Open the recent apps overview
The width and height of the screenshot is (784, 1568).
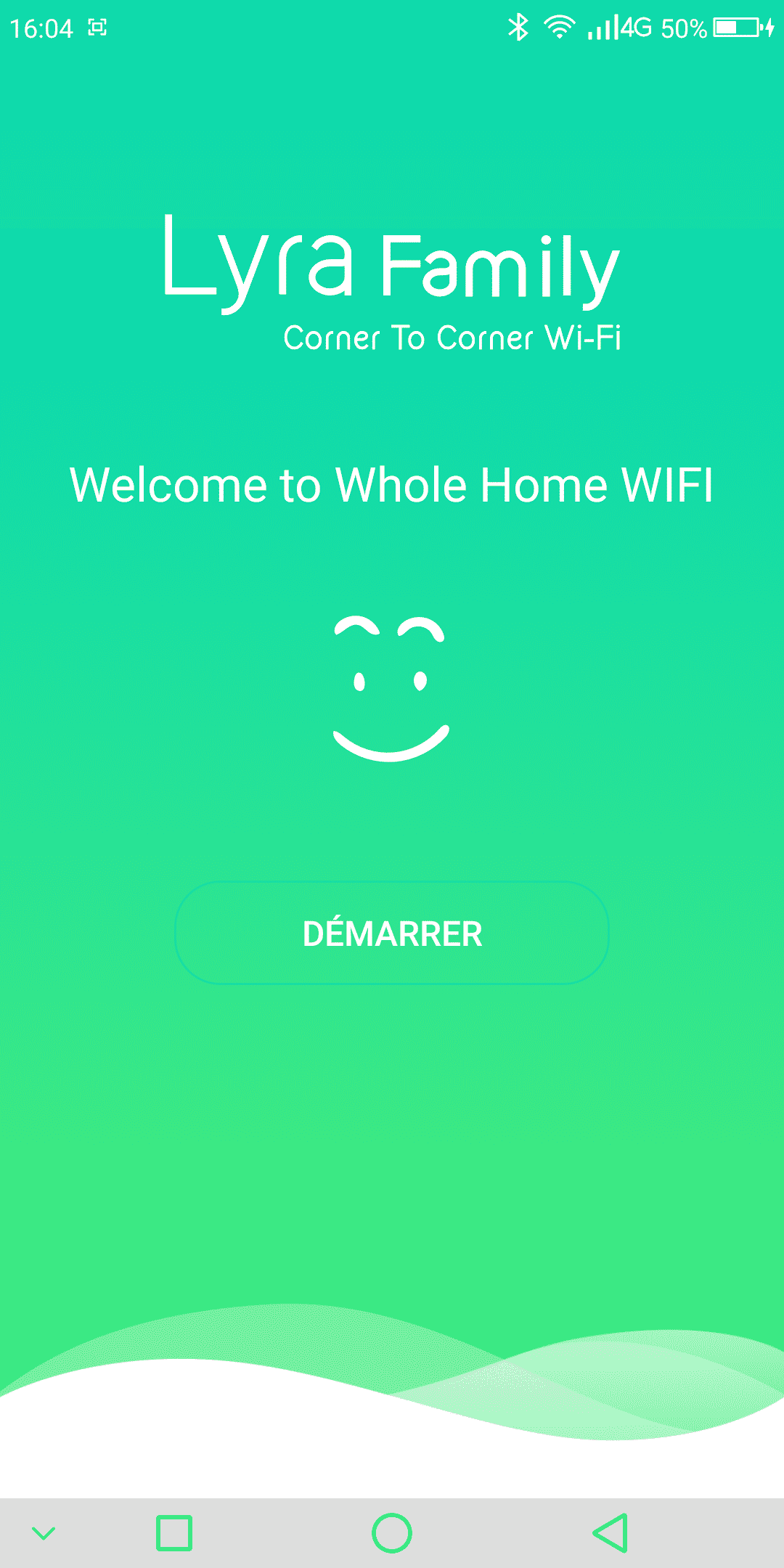point(174,1533)
